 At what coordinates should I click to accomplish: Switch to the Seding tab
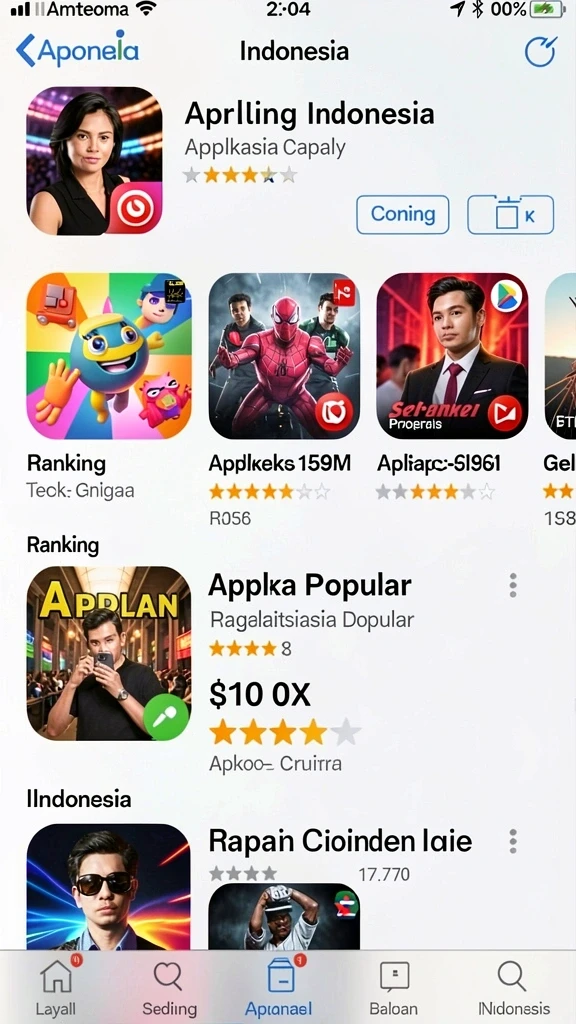coord(169,987)
